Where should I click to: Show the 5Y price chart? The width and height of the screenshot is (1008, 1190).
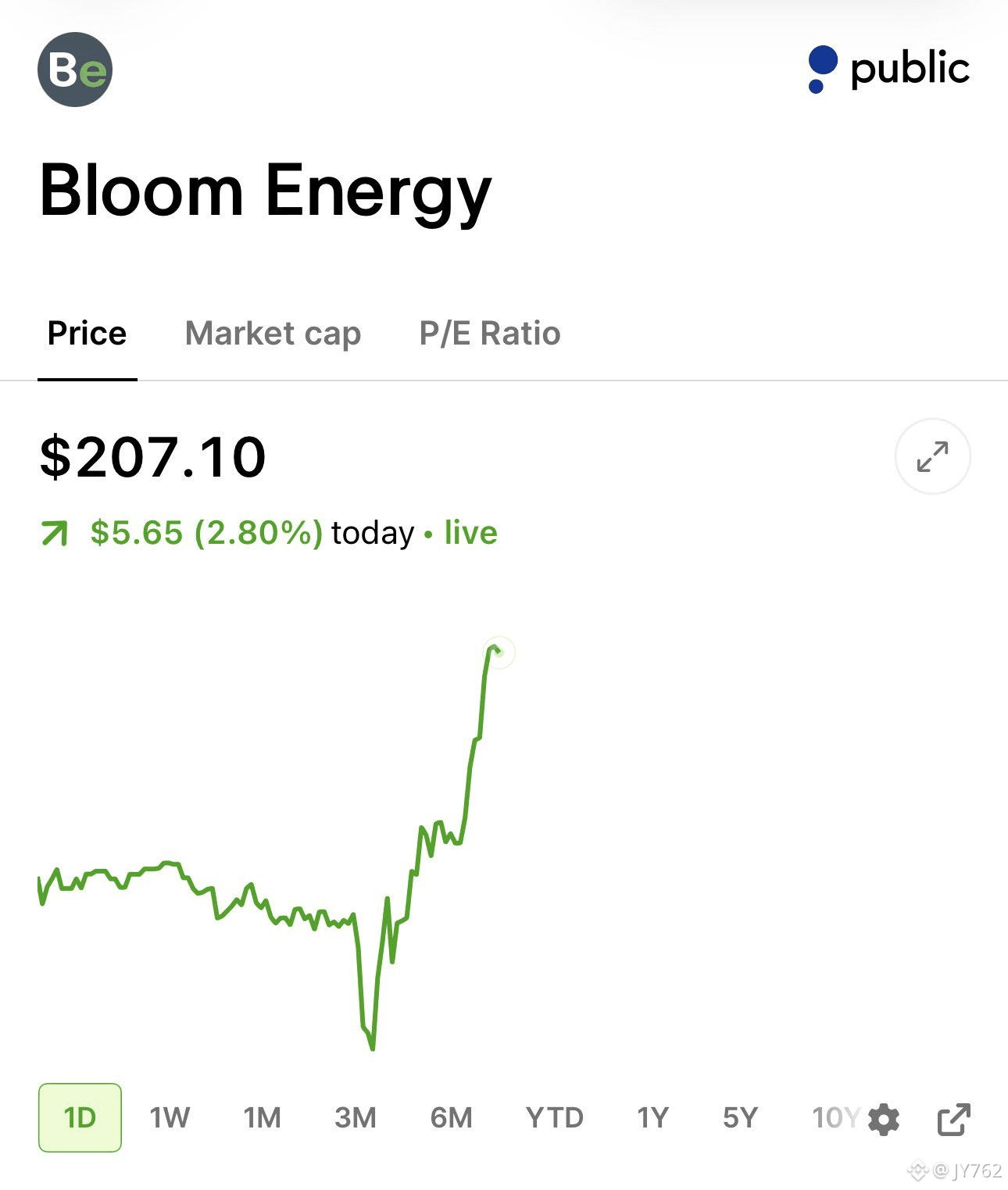[x=740, y=1117]
